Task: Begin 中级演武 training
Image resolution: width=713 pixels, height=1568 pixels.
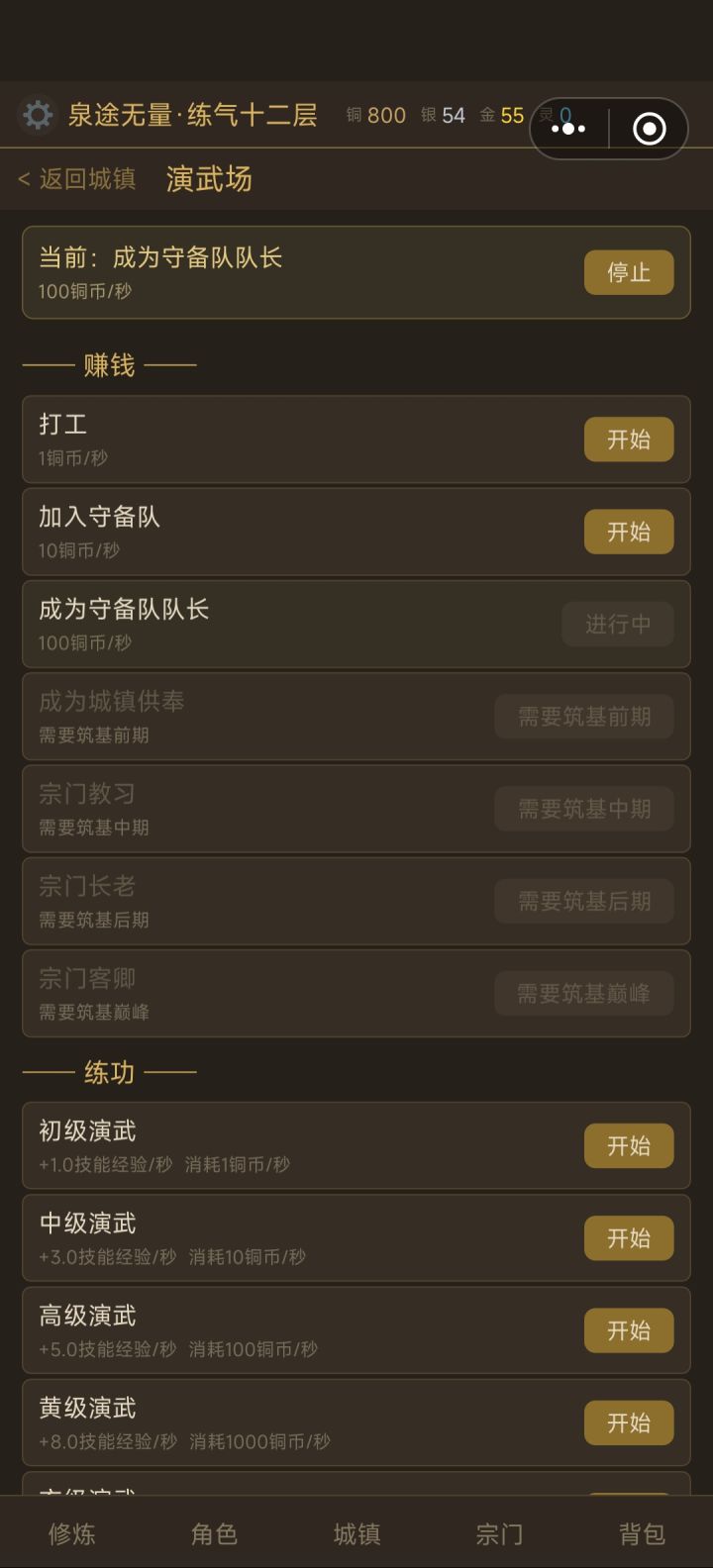Action: click(x=628, y=1237)
